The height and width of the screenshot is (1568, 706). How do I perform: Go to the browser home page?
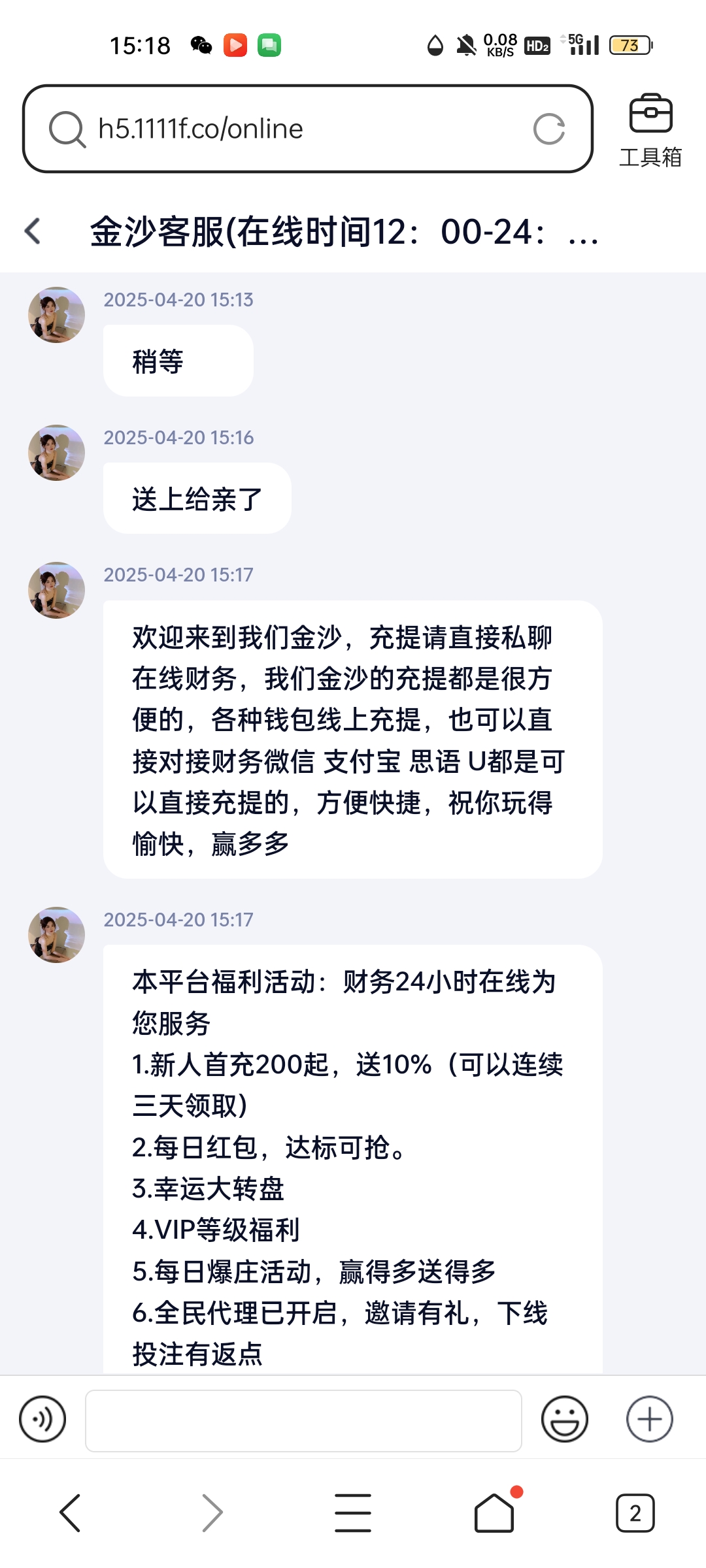coord(494,1512)
